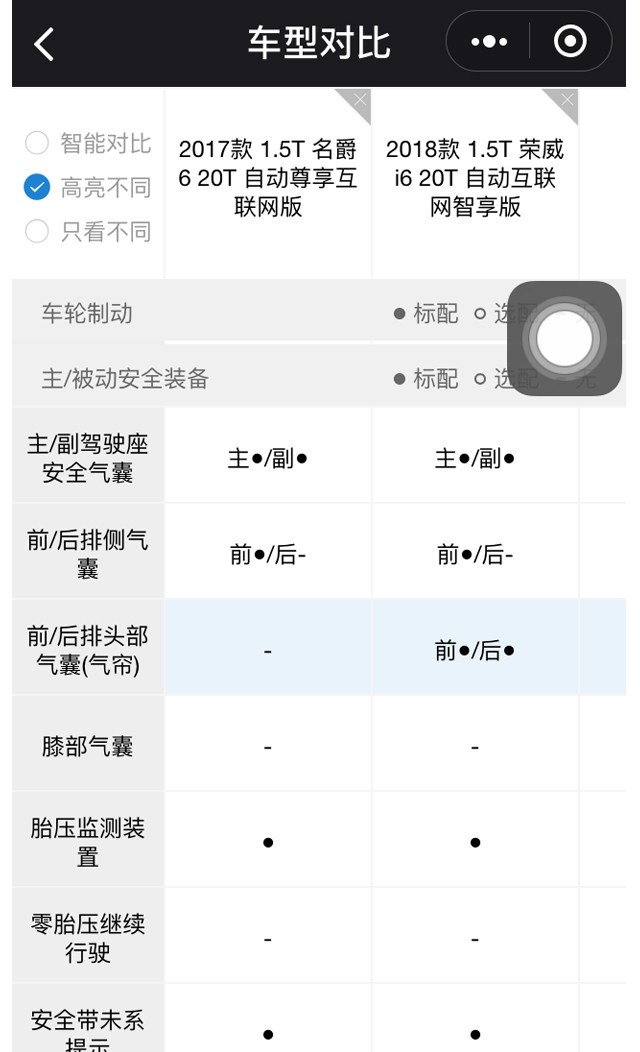Close the mini program with the circle button

570,42
